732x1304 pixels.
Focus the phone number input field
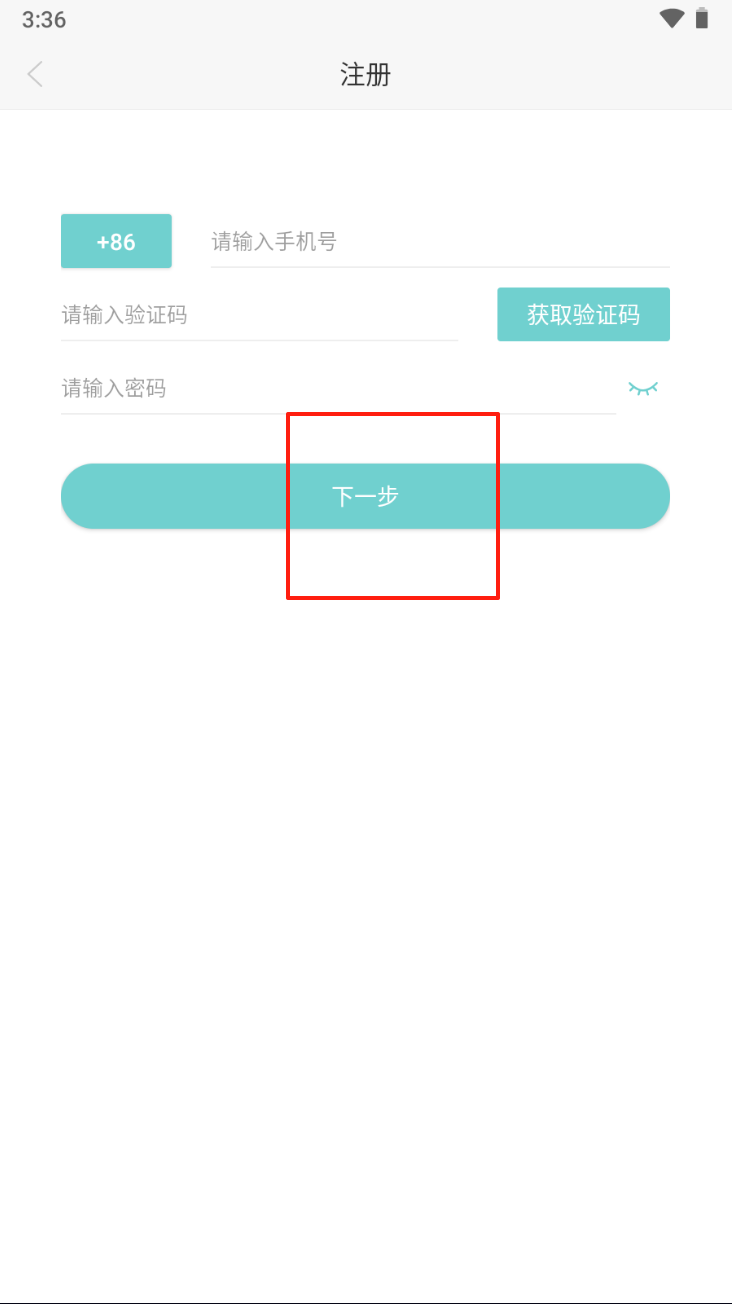click(438, 241)
